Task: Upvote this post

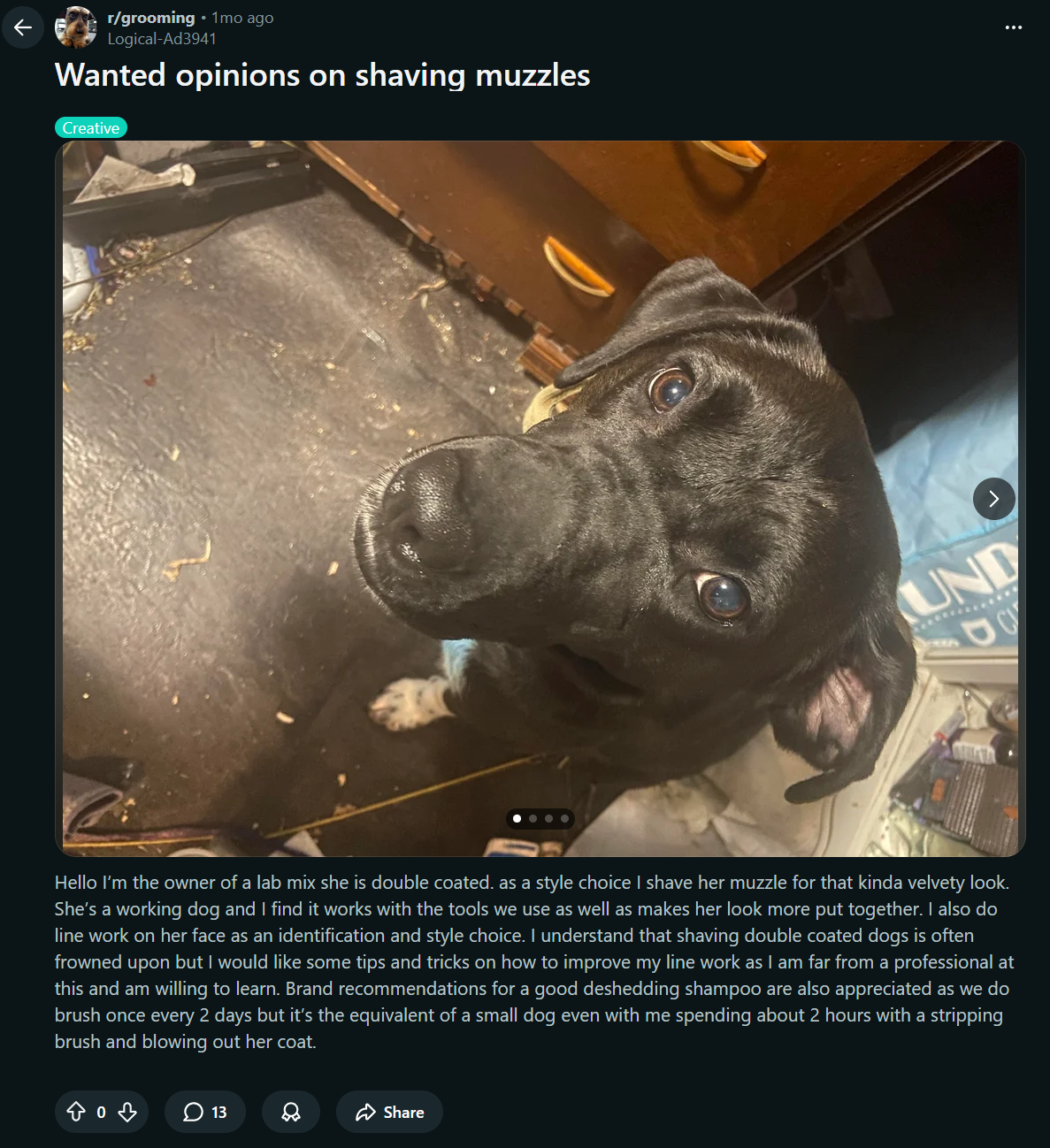Action: (x=77, y=1112)
